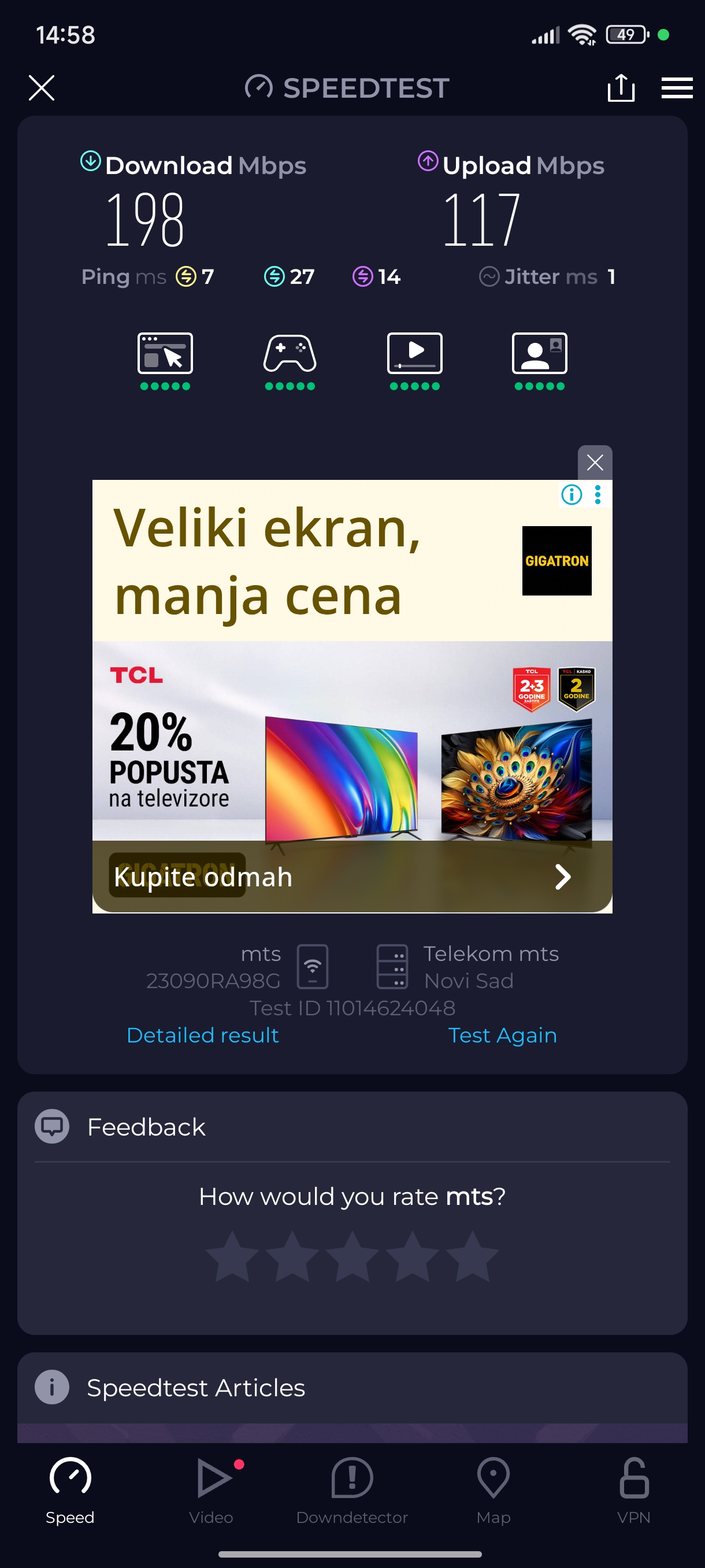Open Detailed result
705x1568 pixels.
[x=203, y=1035]
